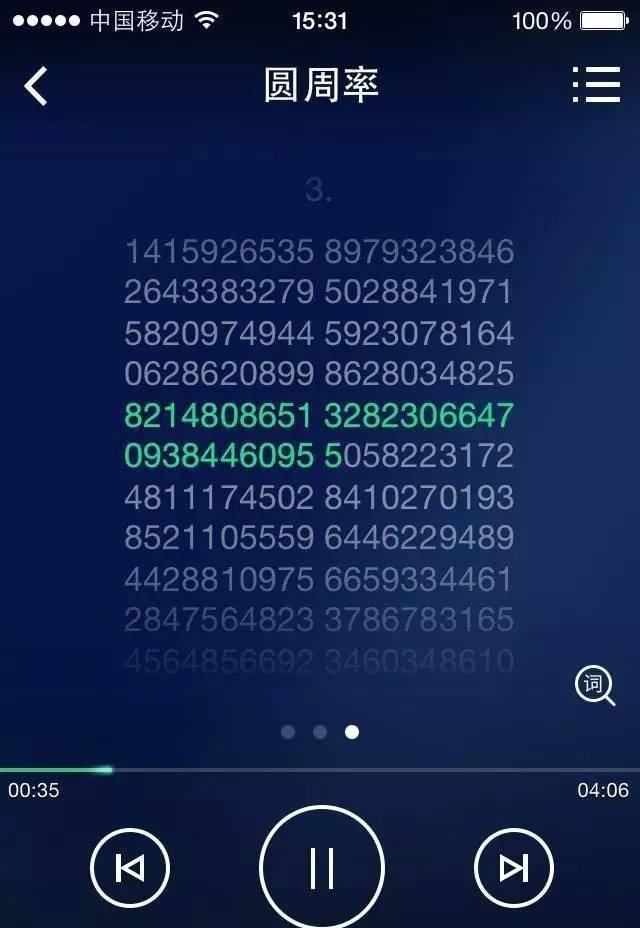Return to the previous track

(x=130, y=868)
